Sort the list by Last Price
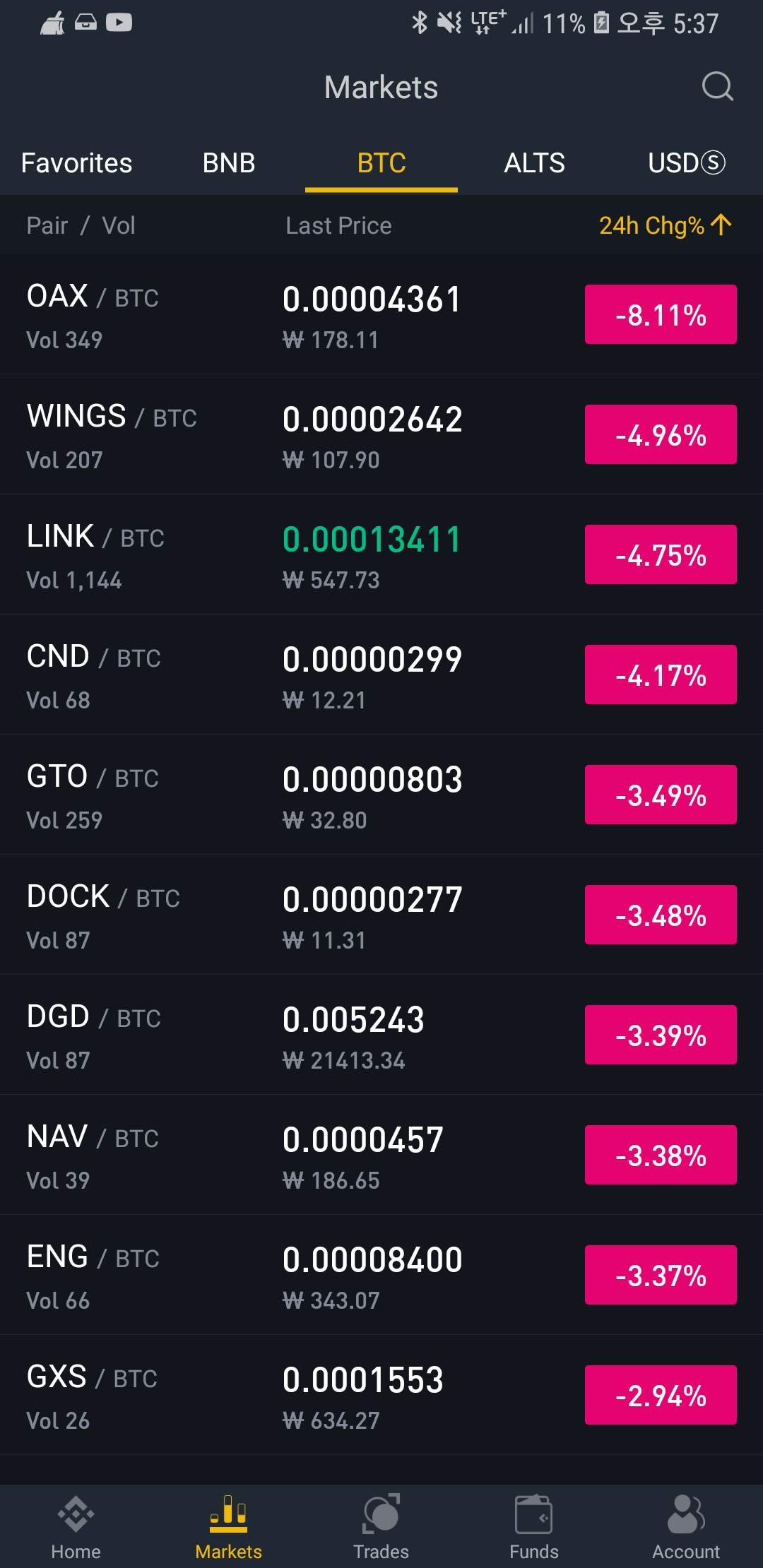The height and width of the screenshot is (1568, 763). click(x=338, y=225)
